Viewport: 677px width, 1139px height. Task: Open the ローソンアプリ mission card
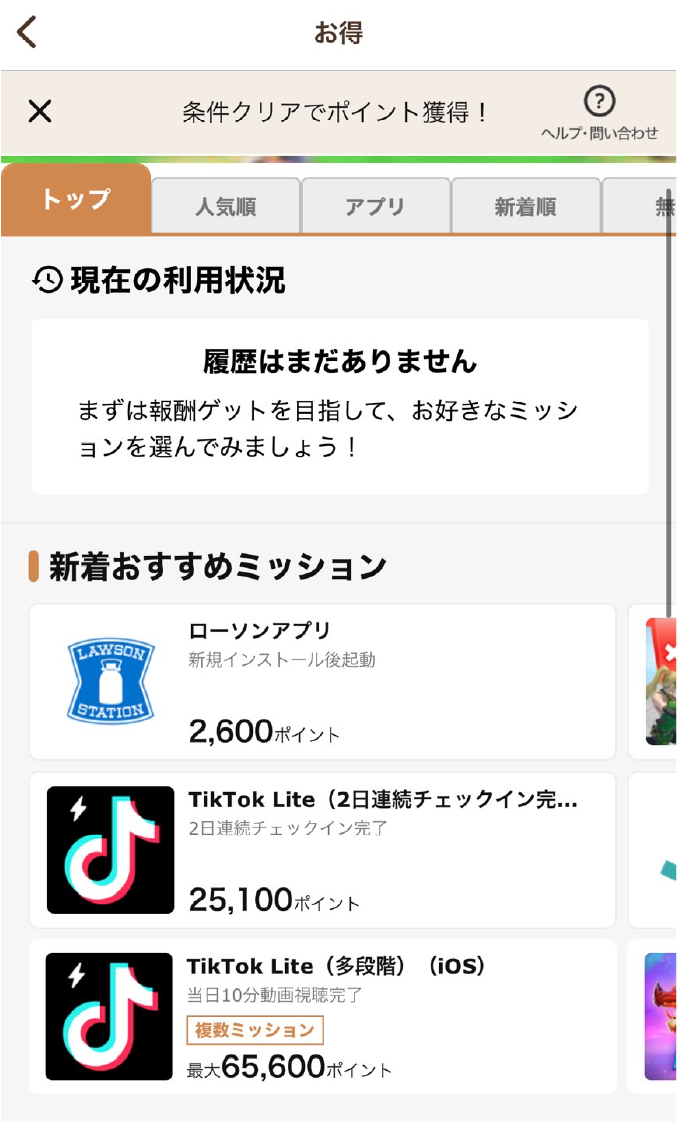(322, 682)
